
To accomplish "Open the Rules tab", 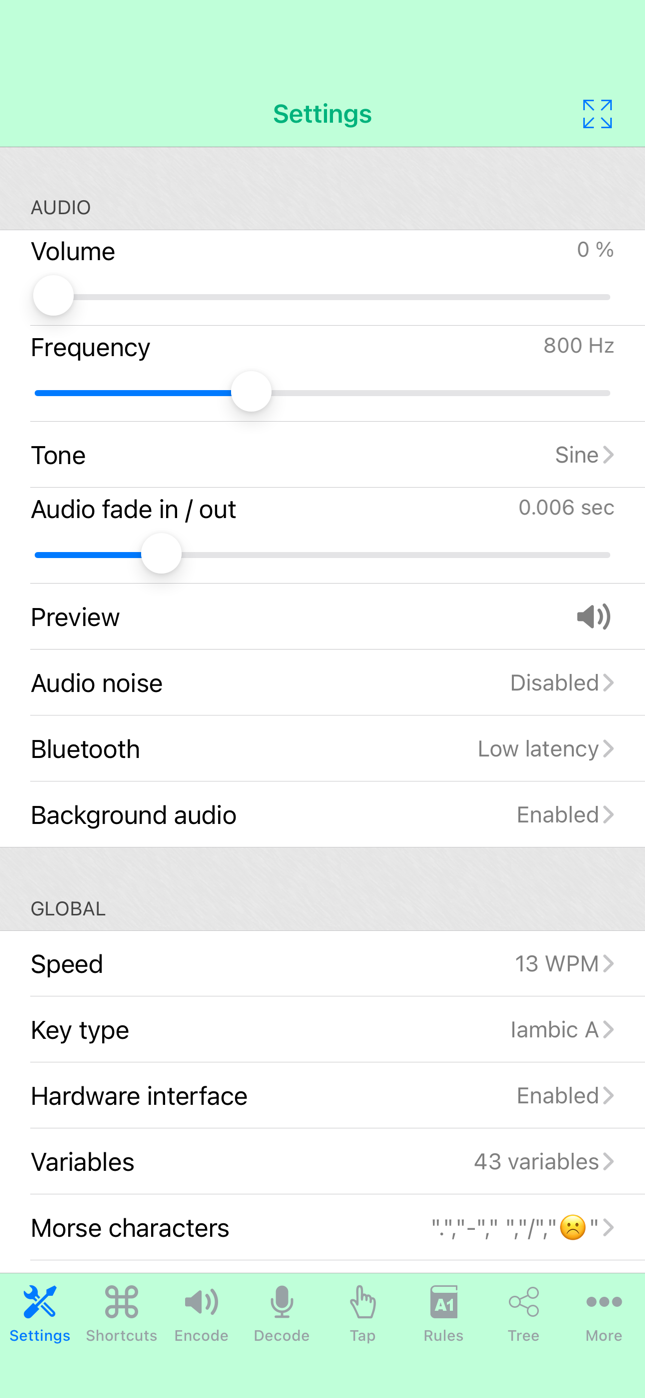I will 443,1314.
